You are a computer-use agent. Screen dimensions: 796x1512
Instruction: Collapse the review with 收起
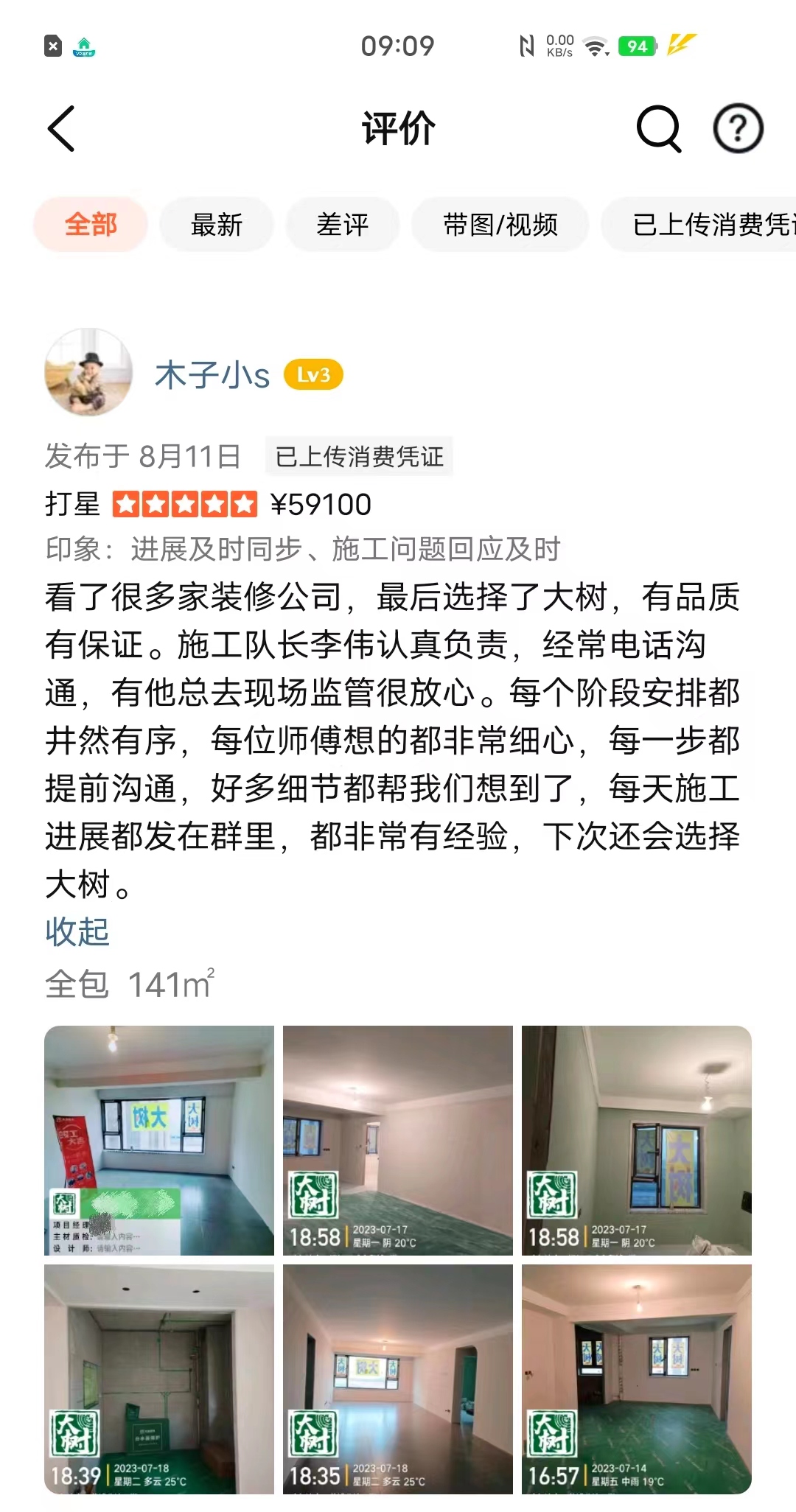coord(77,931)
